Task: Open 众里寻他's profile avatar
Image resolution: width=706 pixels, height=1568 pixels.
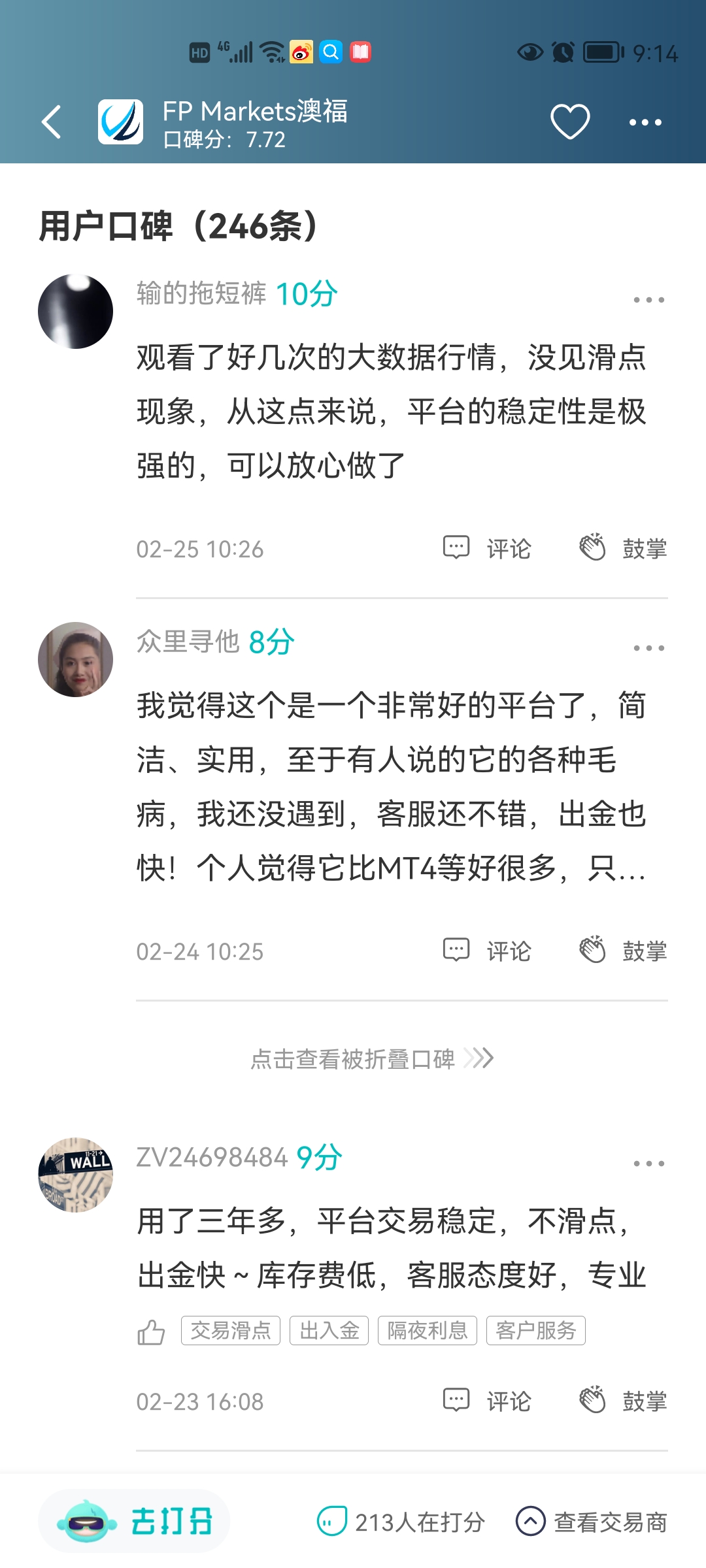Action: click(76, 659)
